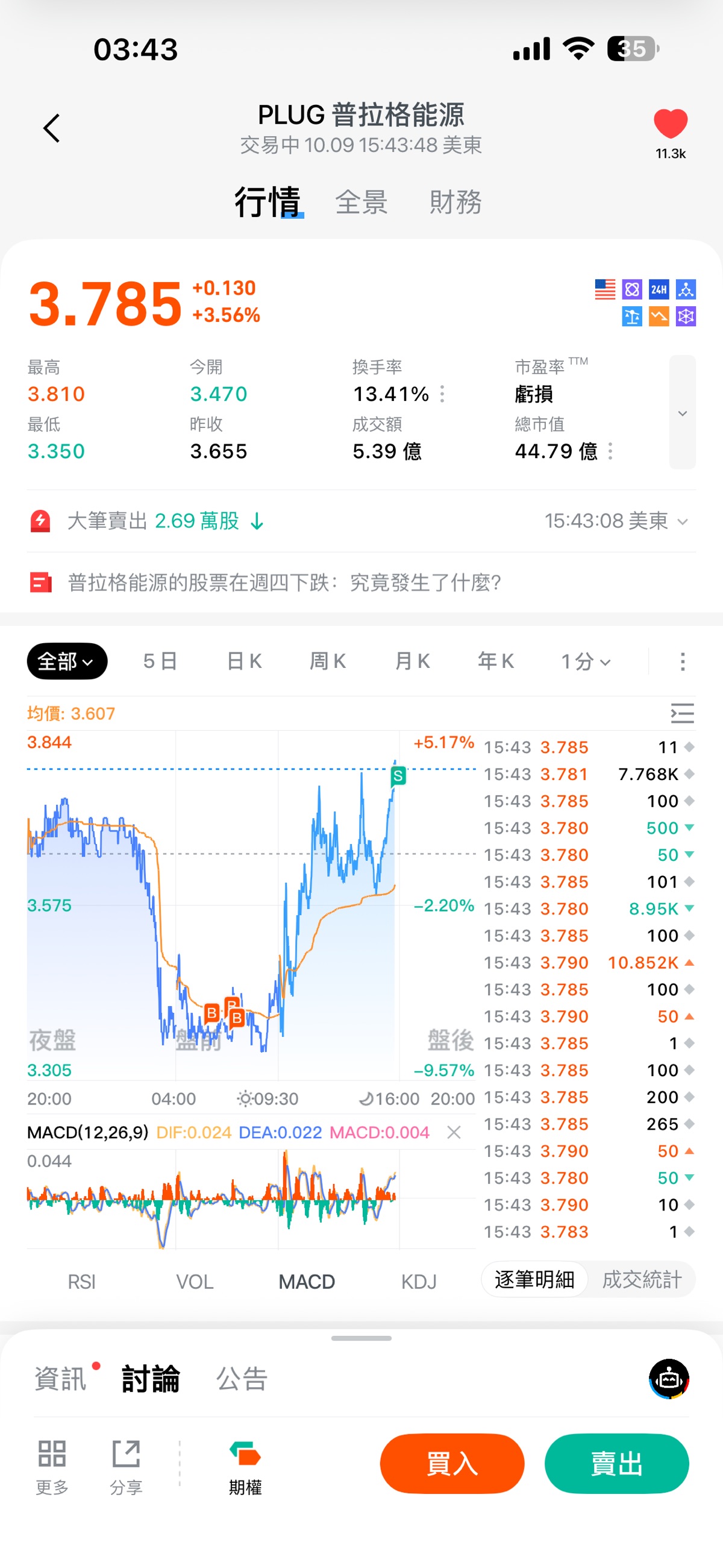Switch indicator to VOL

195,1282
